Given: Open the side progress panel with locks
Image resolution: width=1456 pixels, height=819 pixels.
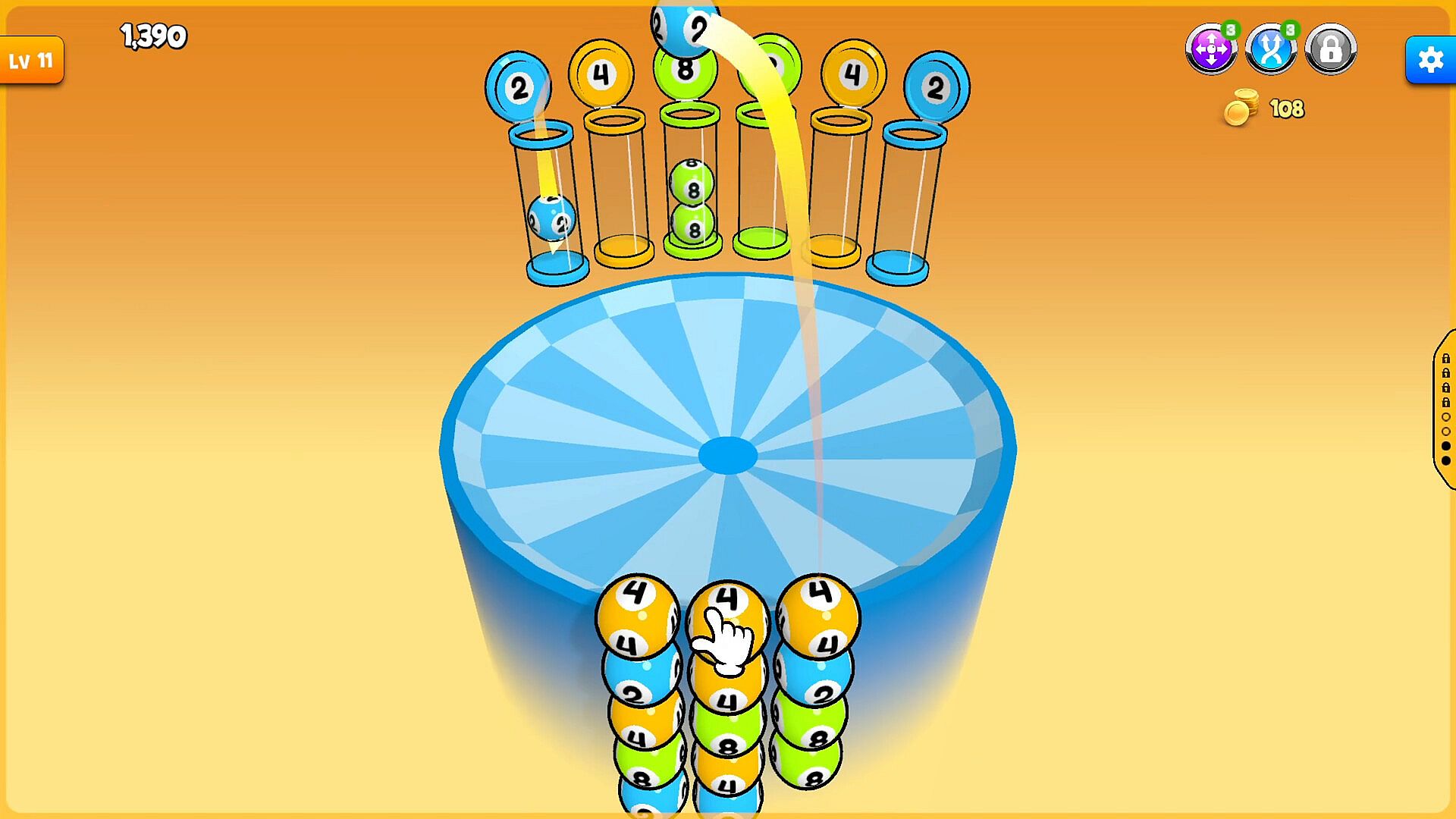Looking at the screenshot, I should coord(1445,409).
